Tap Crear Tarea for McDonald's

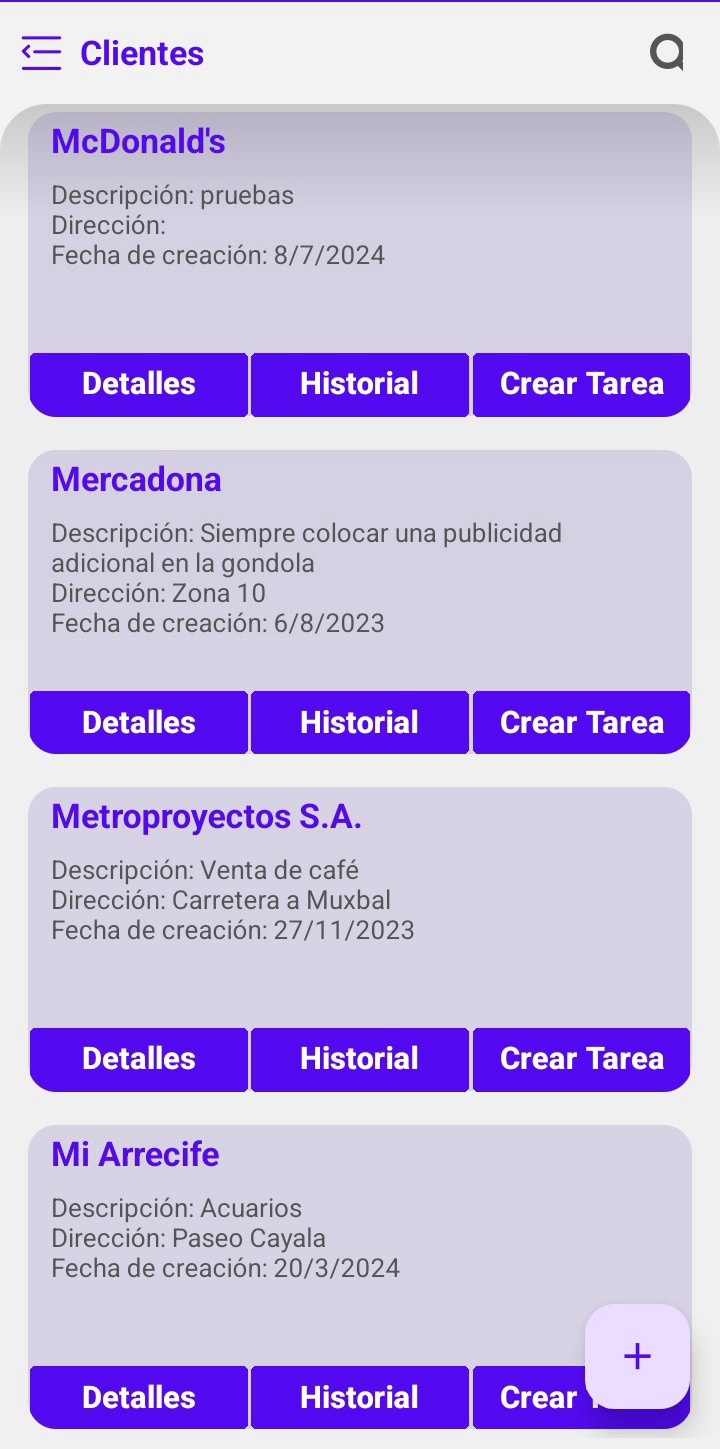(x=581, y=384)
